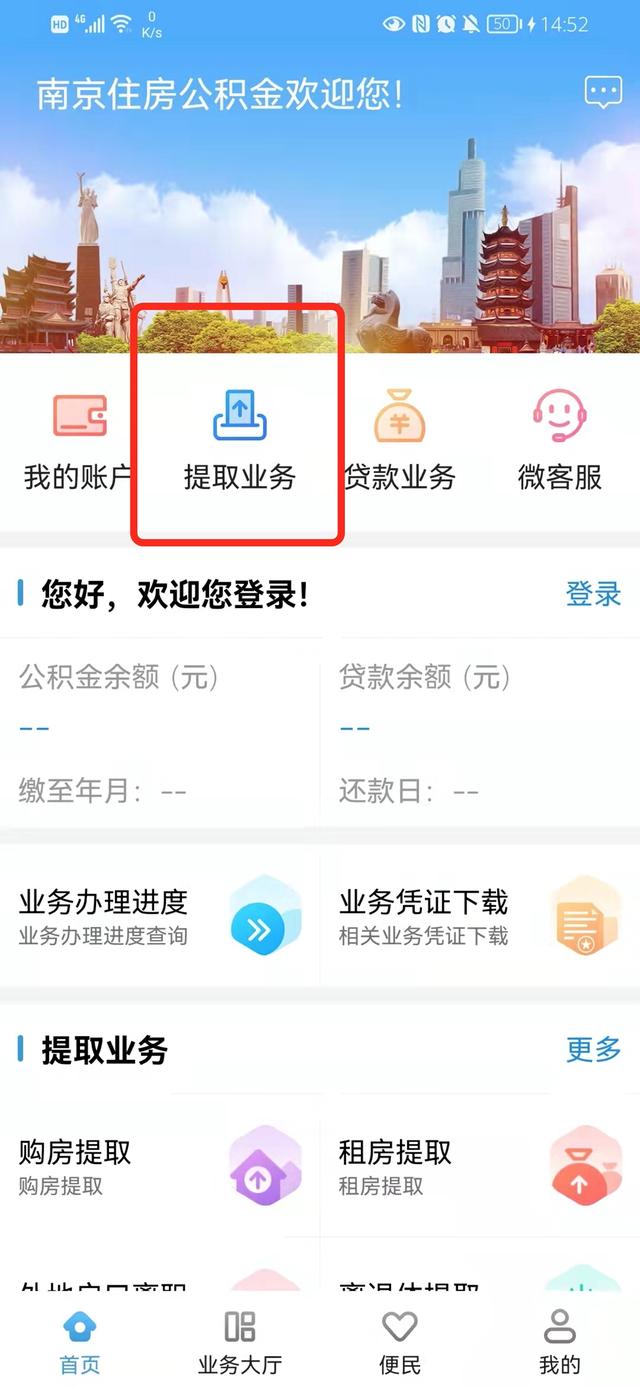Switch to the 首页 tab
The width and height of the screenshot is (640, 1387).
point(80,1343)
